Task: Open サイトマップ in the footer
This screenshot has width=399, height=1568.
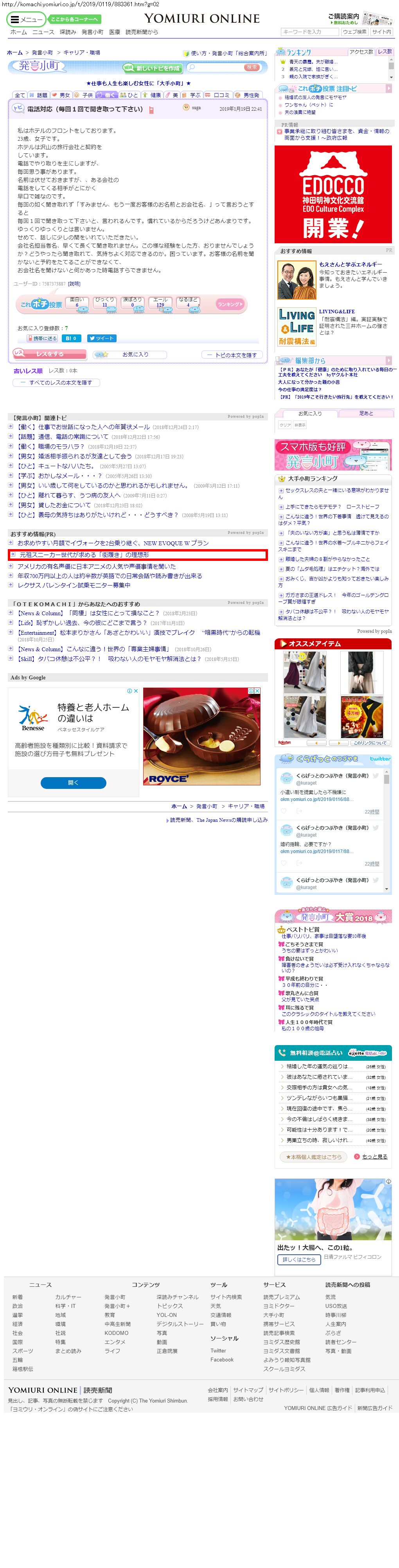Action: pyautogui.click(x=248, y=1390)
